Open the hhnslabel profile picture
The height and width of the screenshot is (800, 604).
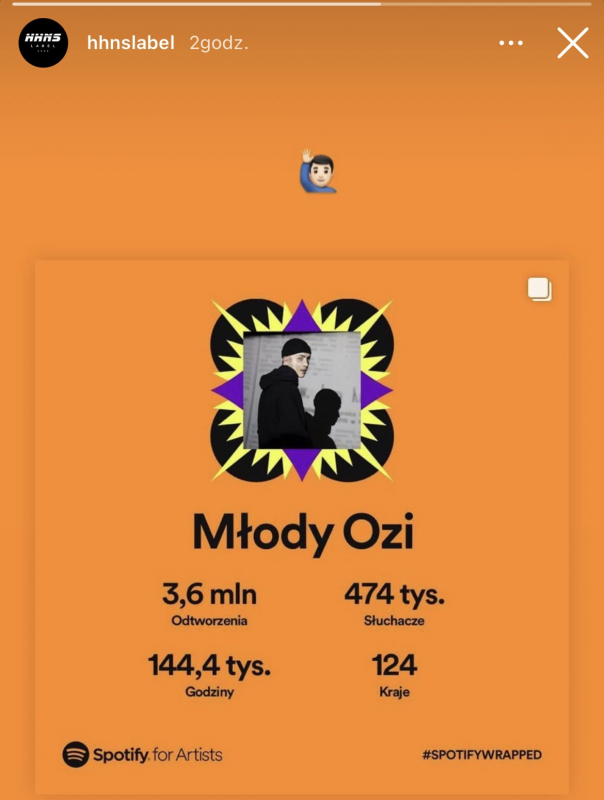click(44, 43)
